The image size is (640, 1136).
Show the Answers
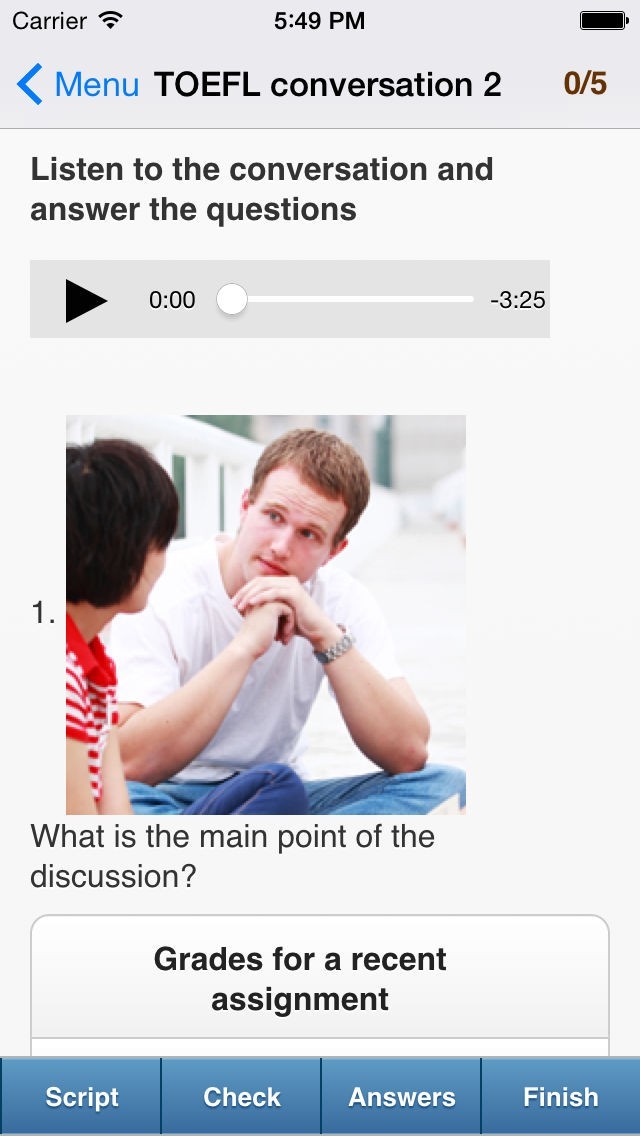[402, 1097]
